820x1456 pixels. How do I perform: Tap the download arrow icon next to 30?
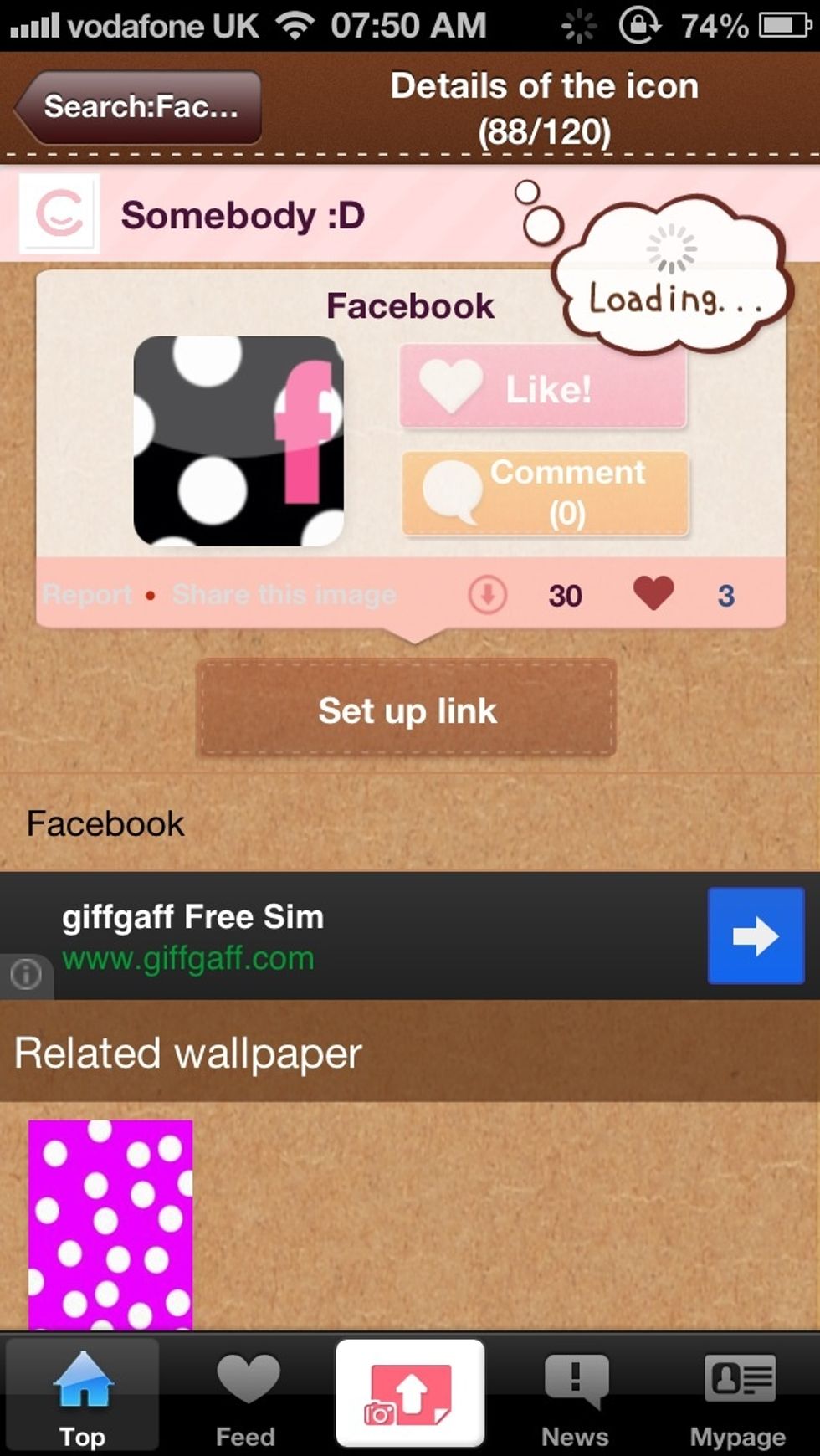click(488, 595)
